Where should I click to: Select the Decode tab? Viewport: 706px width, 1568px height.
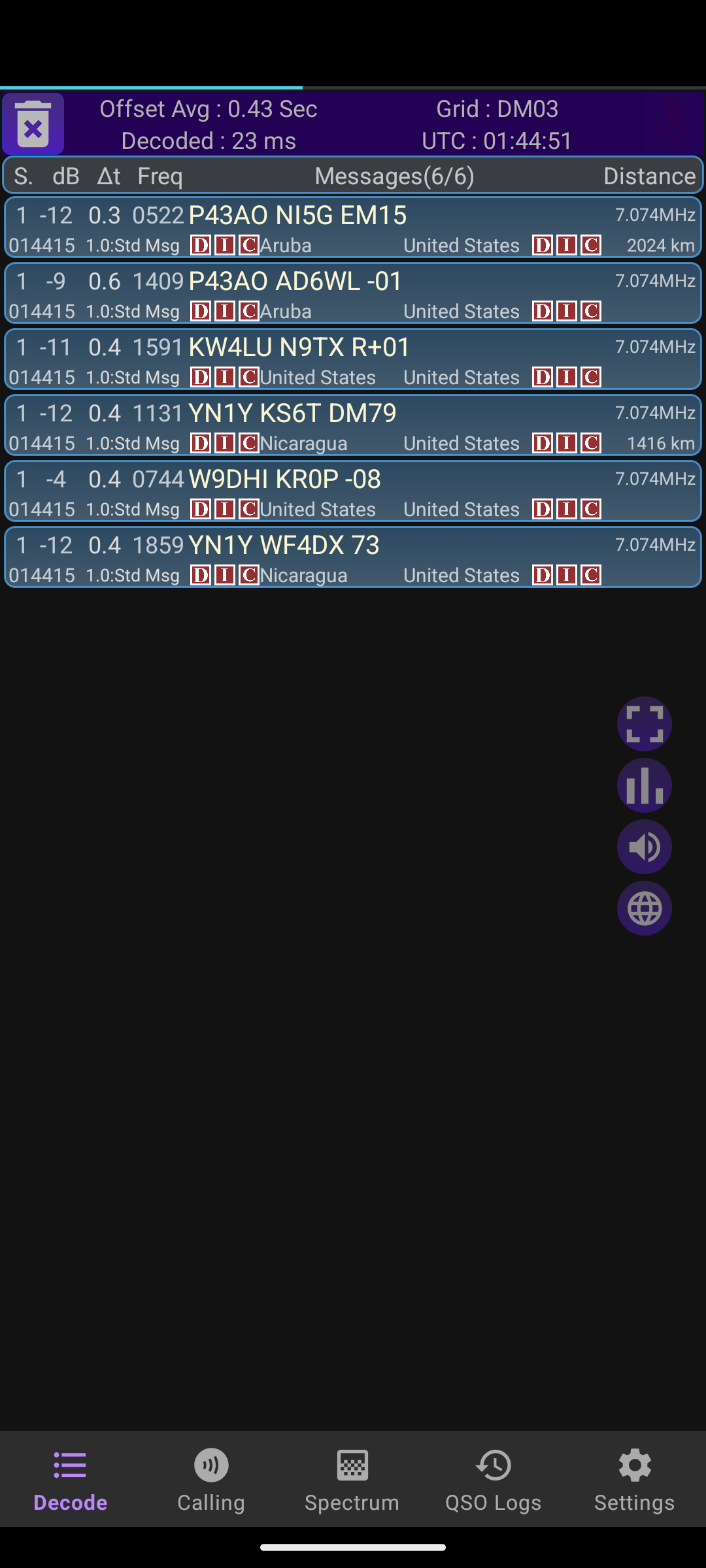71,1479
